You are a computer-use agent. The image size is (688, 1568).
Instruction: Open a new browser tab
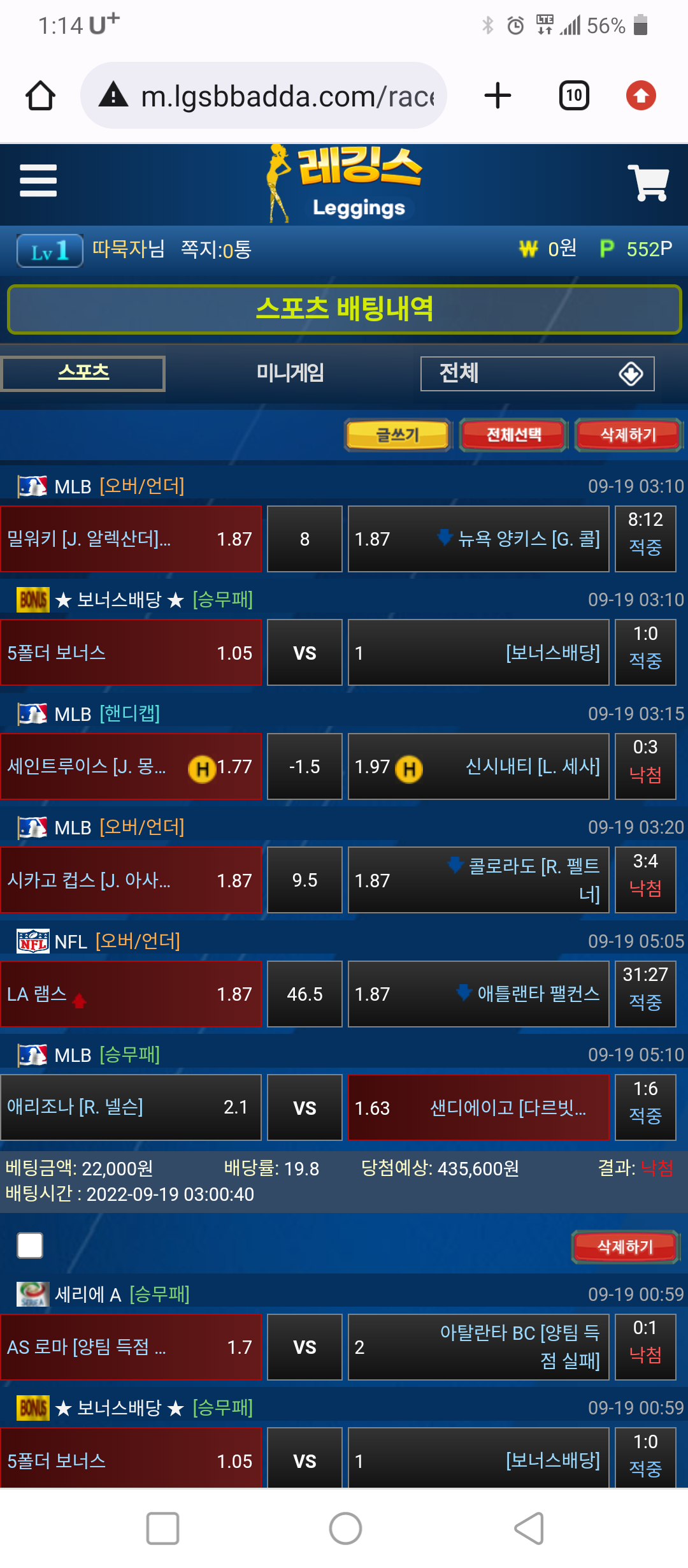(x=498, y=96)
